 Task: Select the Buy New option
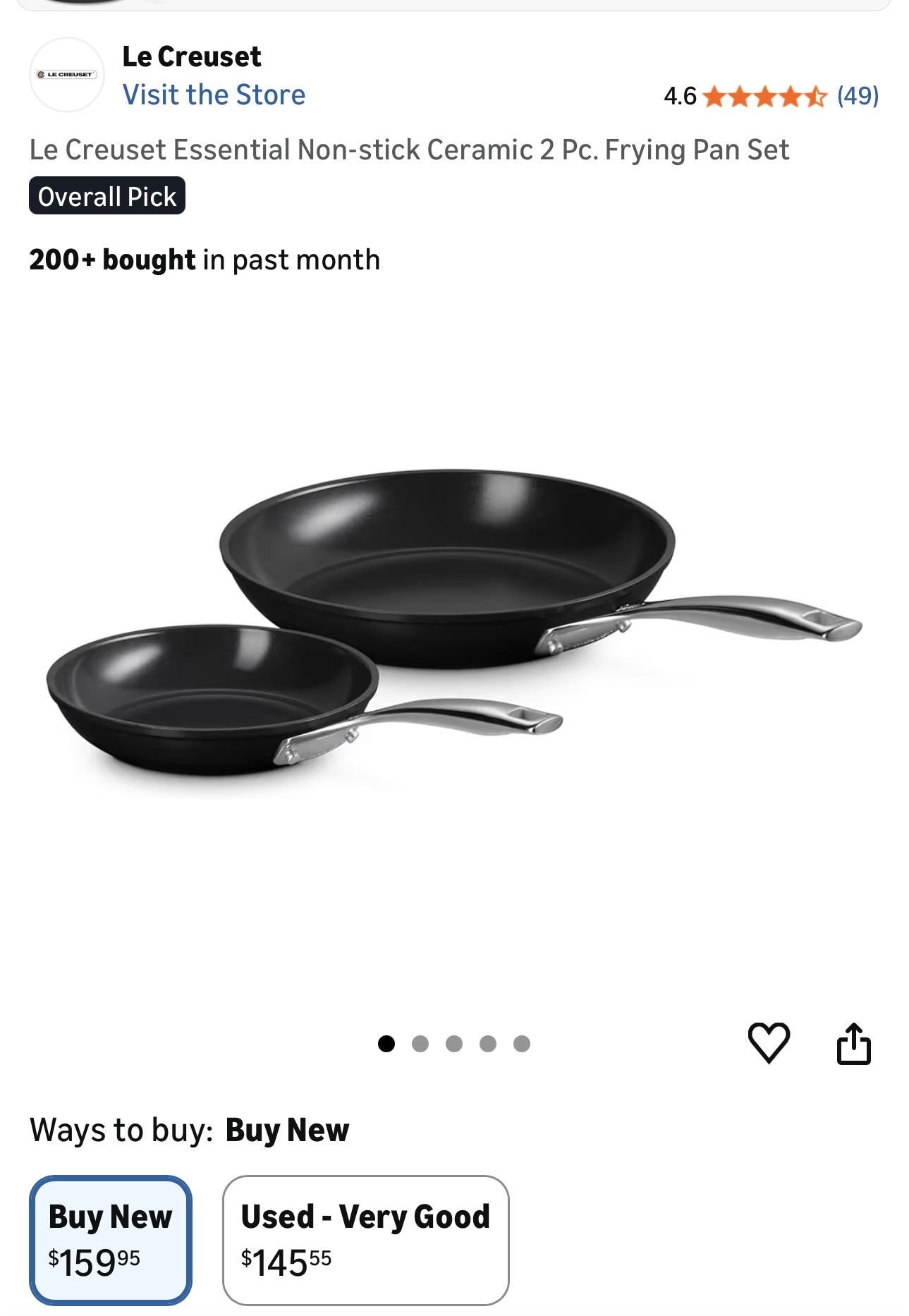pos(111,1239)
